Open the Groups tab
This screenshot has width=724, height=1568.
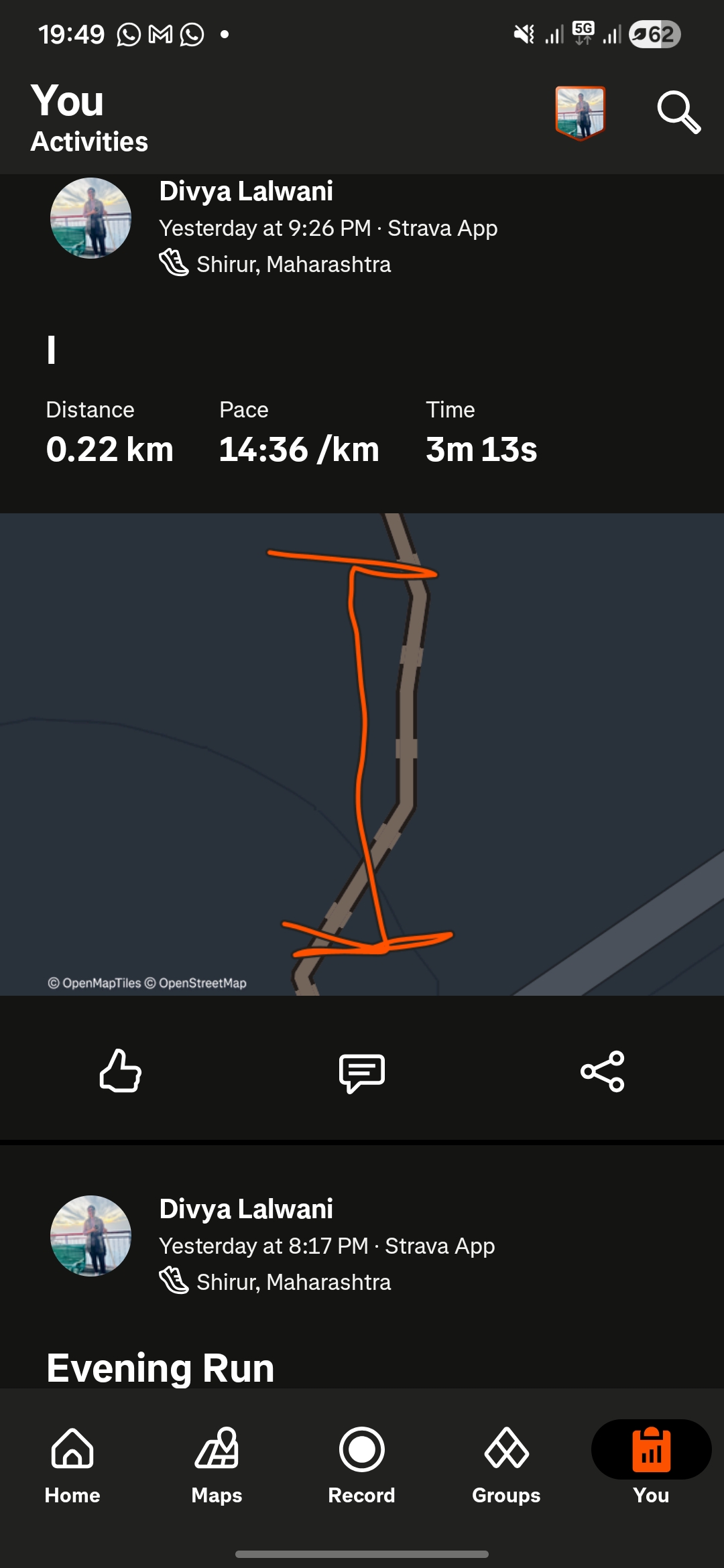[506, 1465]
